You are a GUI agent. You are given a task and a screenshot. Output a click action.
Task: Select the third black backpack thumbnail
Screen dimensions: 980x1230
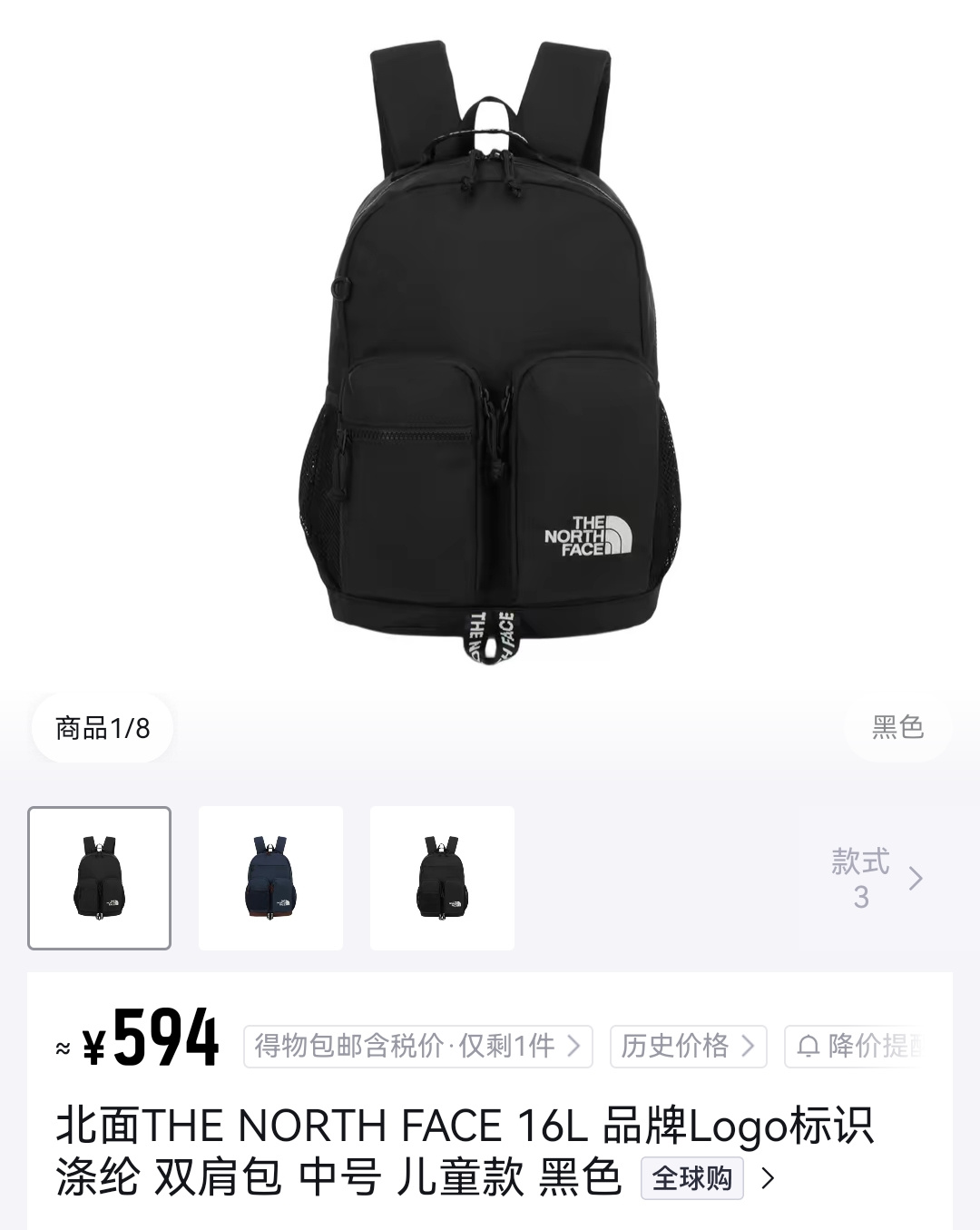[442, 878]
